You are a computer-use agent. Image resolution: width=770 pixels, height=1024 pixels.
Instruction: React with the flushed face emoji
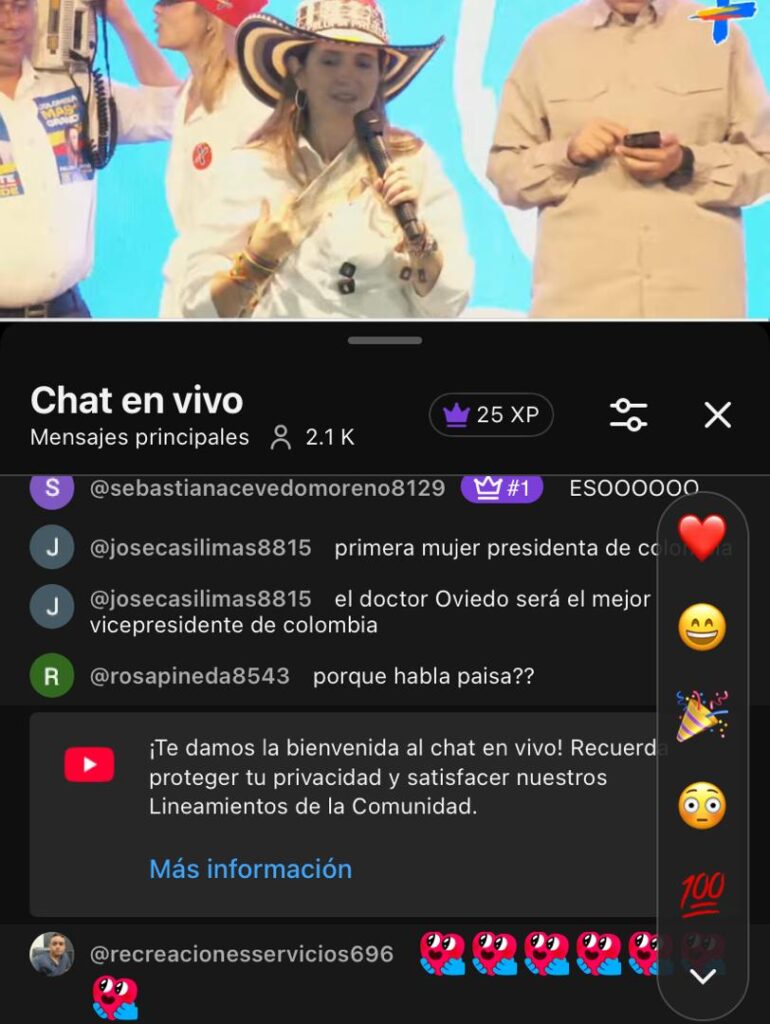pos(702,805)
